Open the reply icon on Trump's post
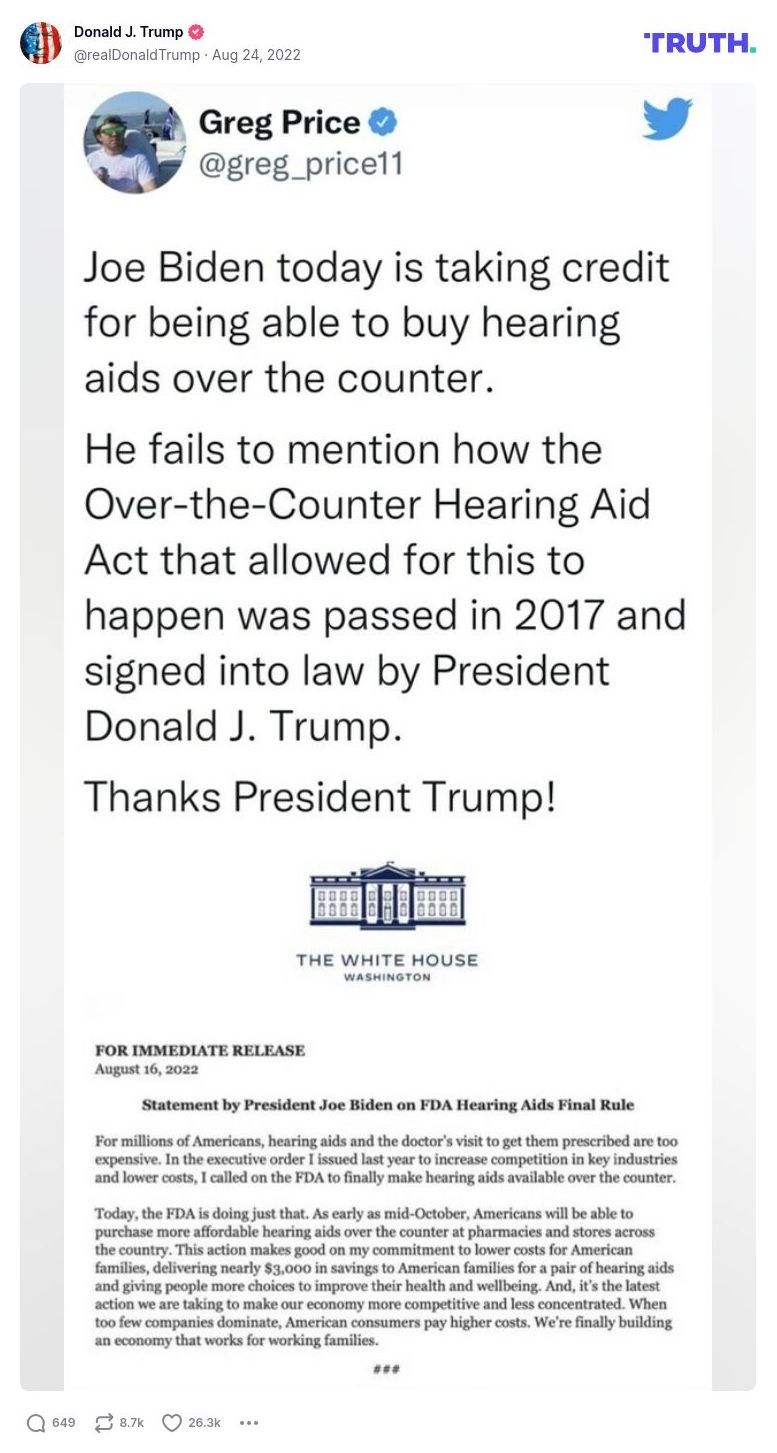Screen dimensions: 777x1453 point(38,1422)
